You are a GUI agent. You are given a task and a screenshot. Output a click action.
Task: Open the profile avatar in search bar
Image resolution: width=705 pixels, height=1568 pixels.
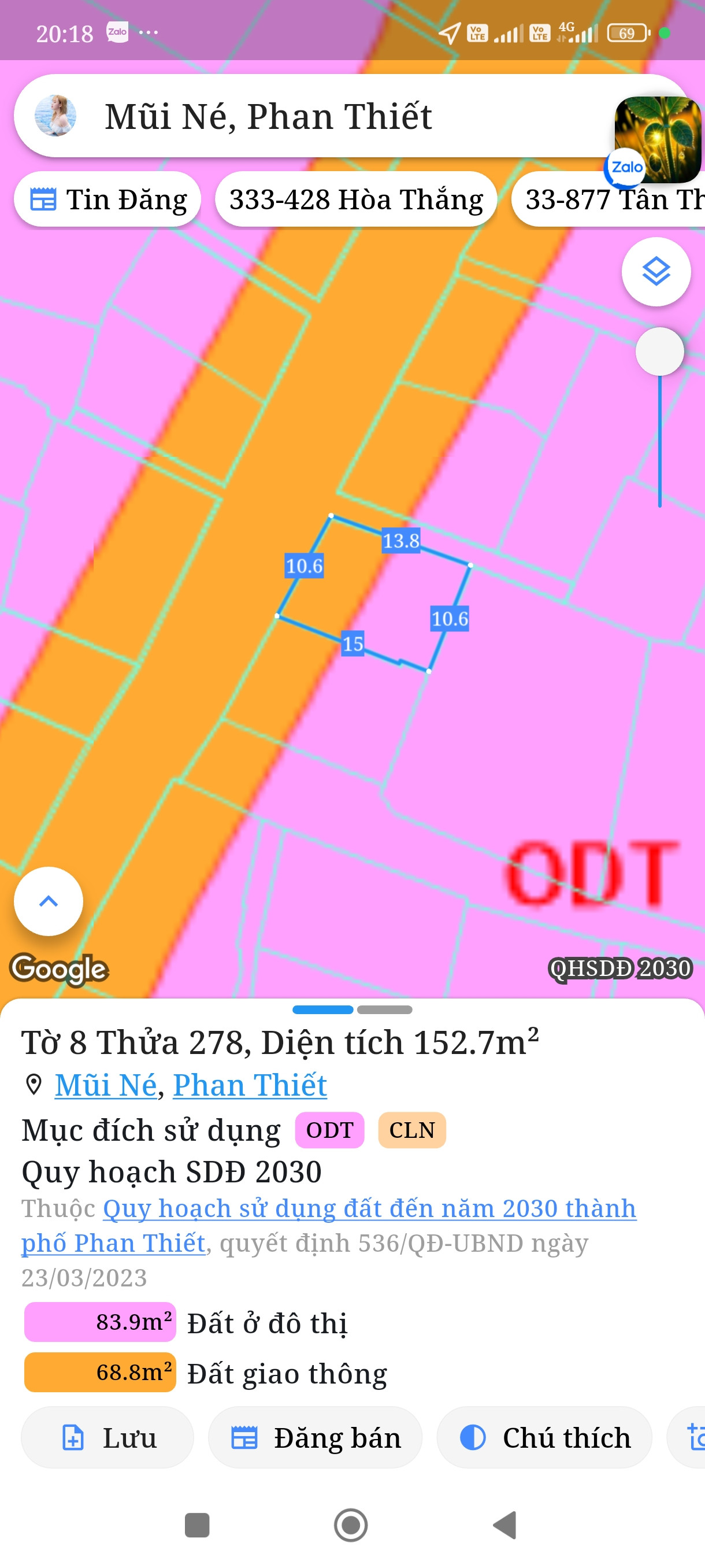coord(55,116)
